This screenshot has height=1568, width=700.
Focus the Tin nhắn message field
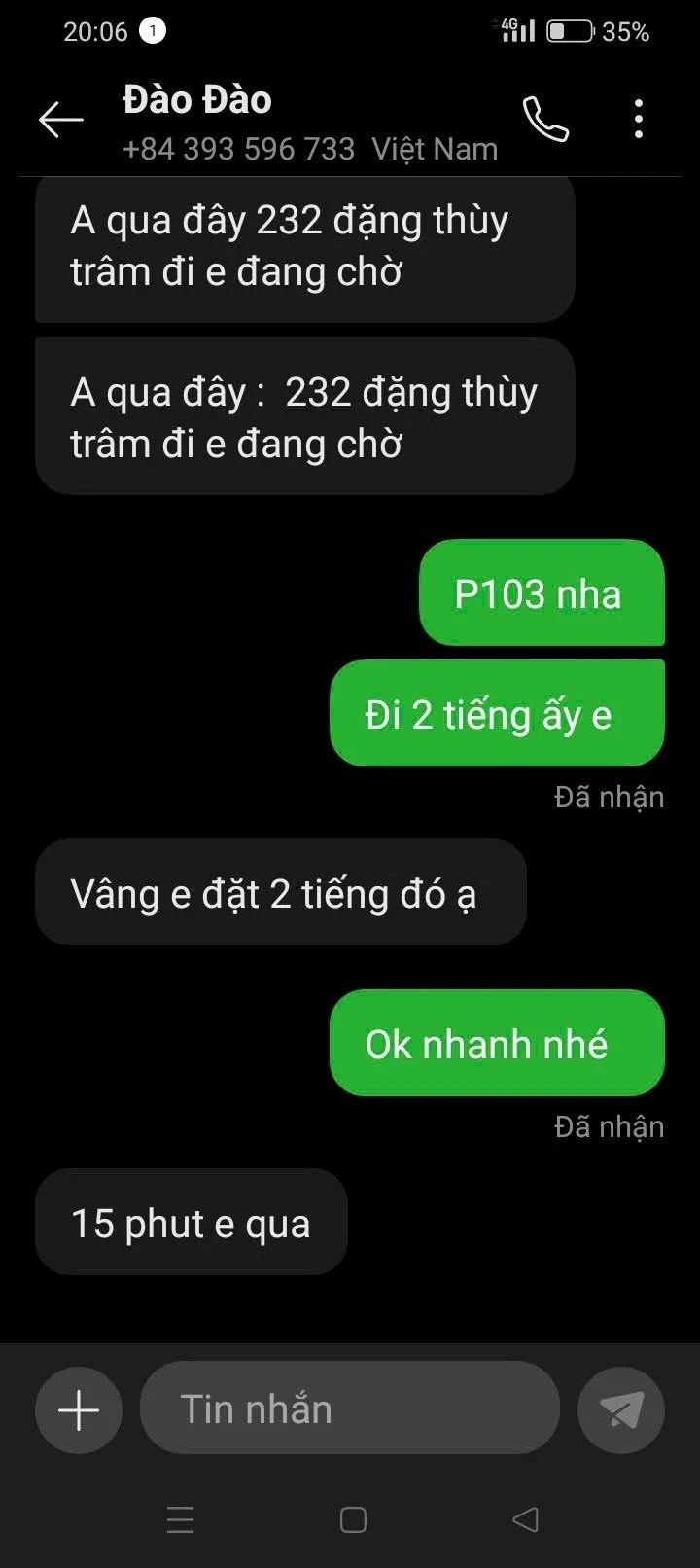[x=350, y=1409]
